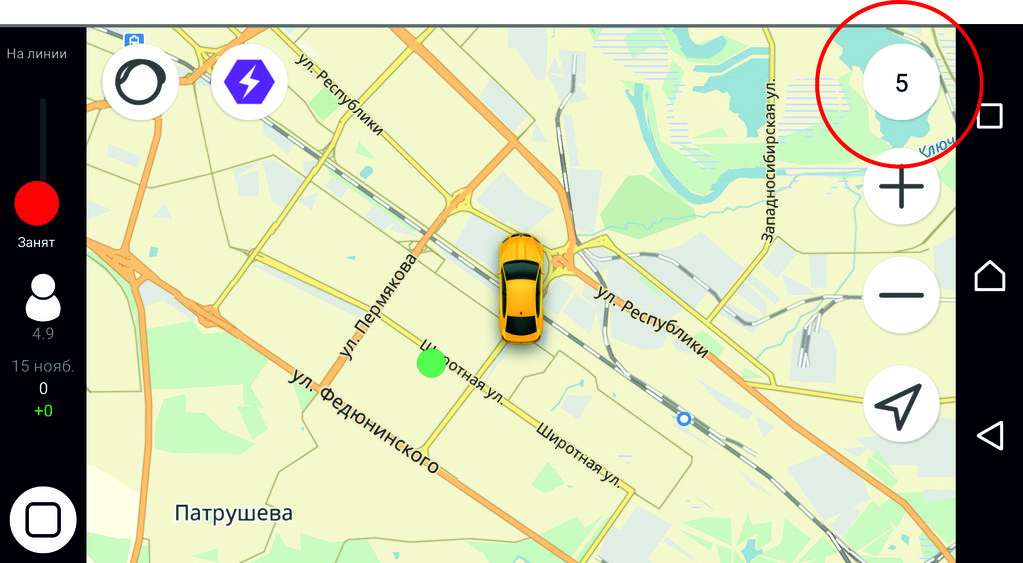Tap the system home button

coord(989,275)
